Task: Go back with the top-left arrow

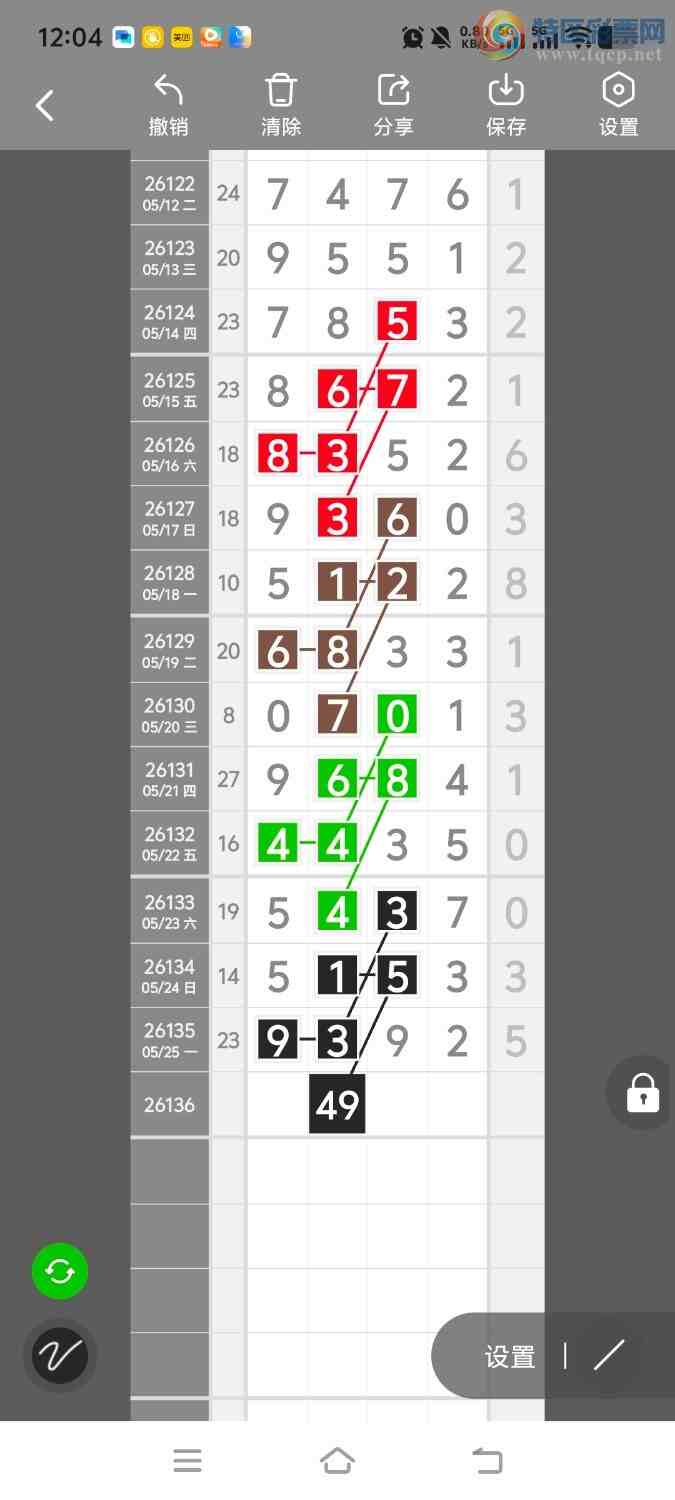Action: pos(45,105)
